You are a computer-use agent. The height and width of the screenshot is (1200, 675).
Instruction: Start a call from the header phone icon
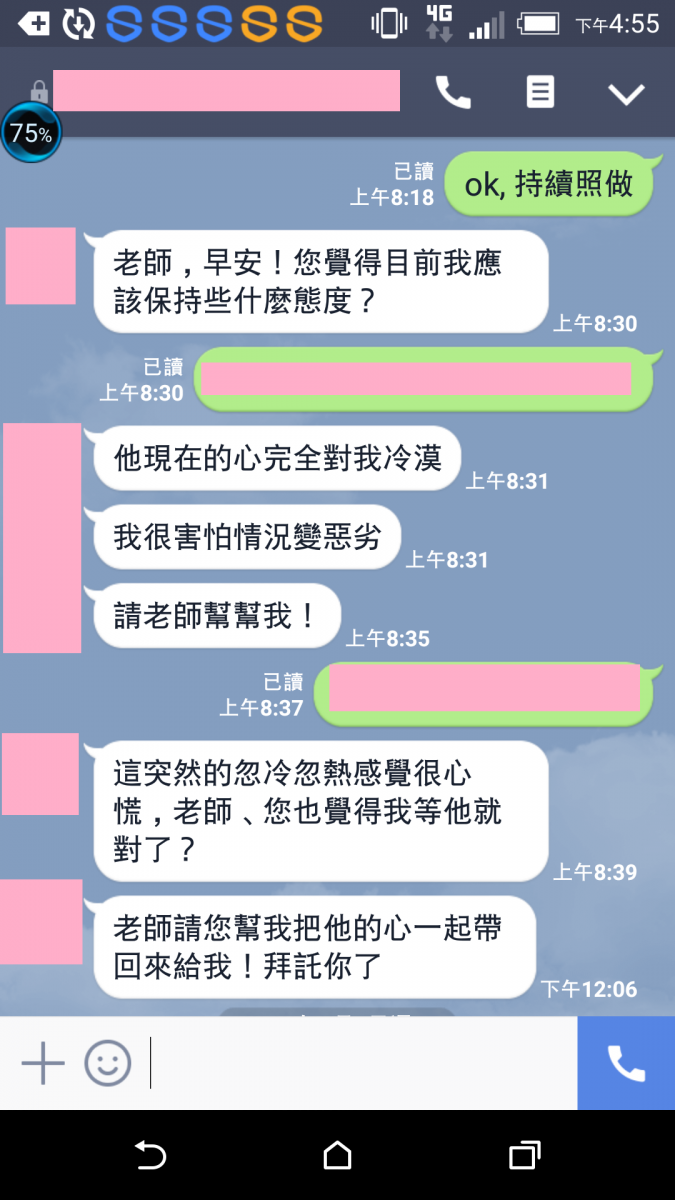click(x=453, y=93)
